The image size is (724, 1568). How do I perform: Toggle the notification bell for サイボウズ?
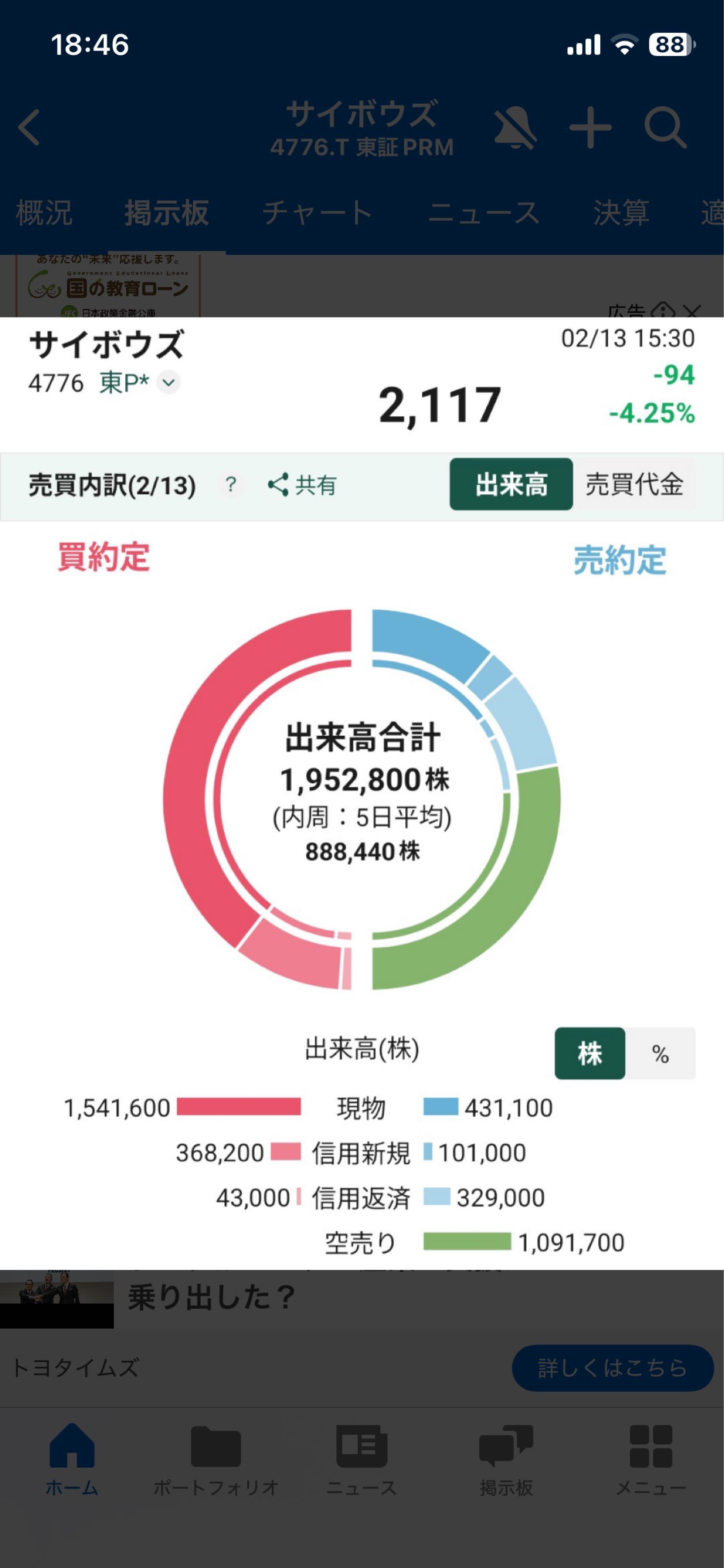pos(515,128)
